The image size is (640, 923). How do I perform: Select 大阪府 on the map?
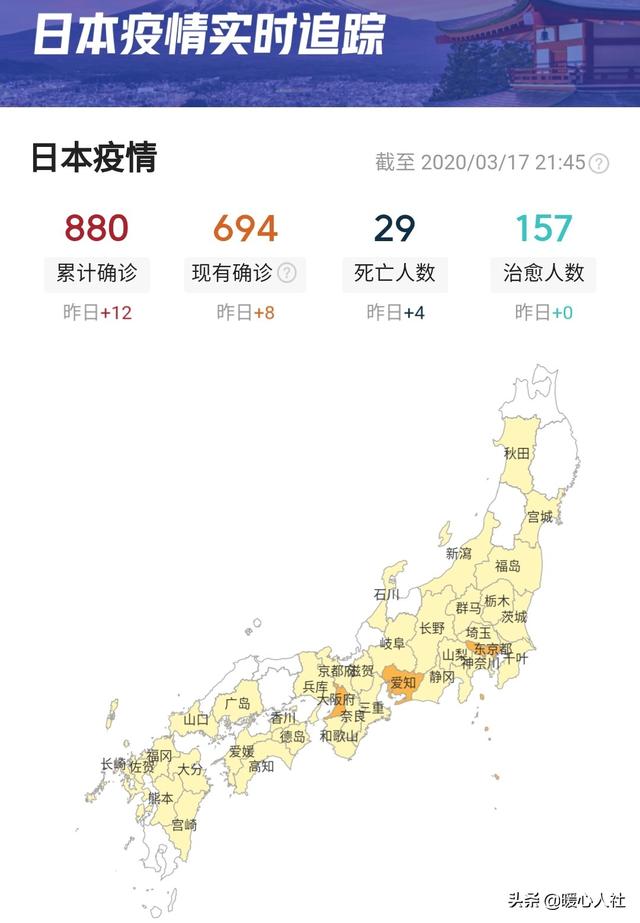[x=336, y=700]
